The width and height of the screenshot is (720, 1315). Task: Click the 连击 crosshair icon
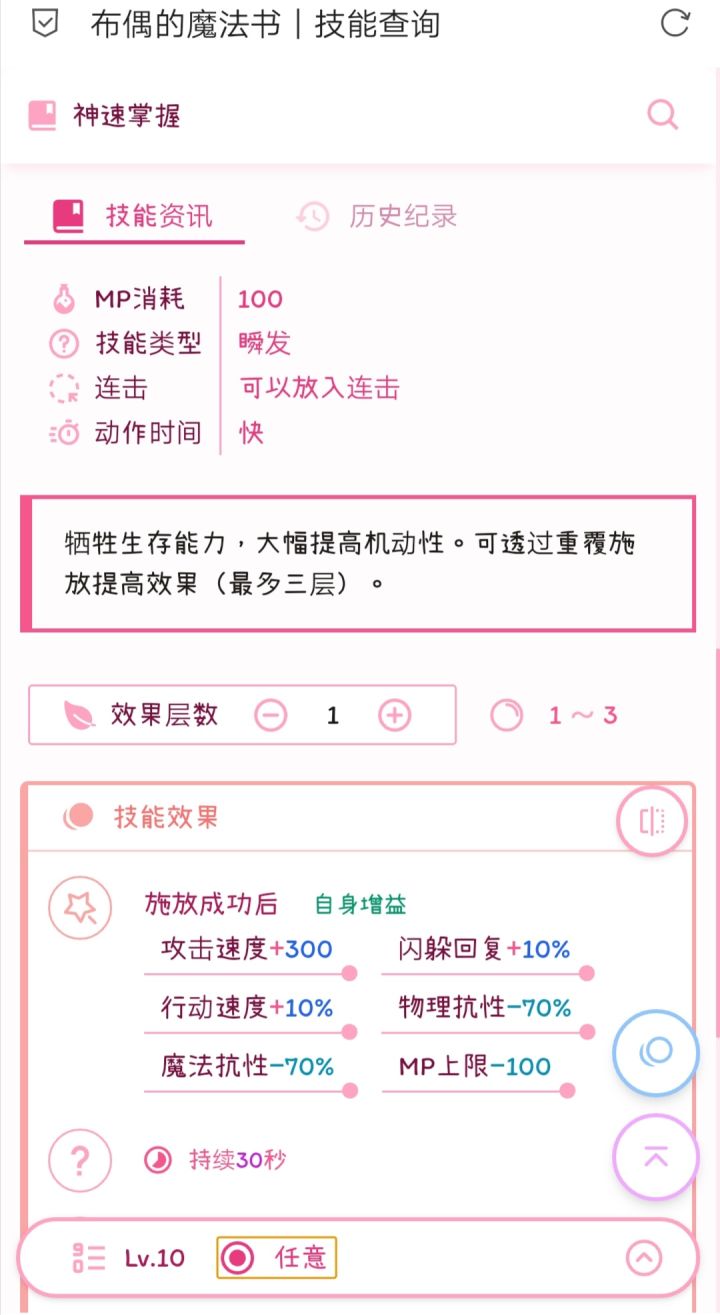pyautogui.click(x=64, y=388)
